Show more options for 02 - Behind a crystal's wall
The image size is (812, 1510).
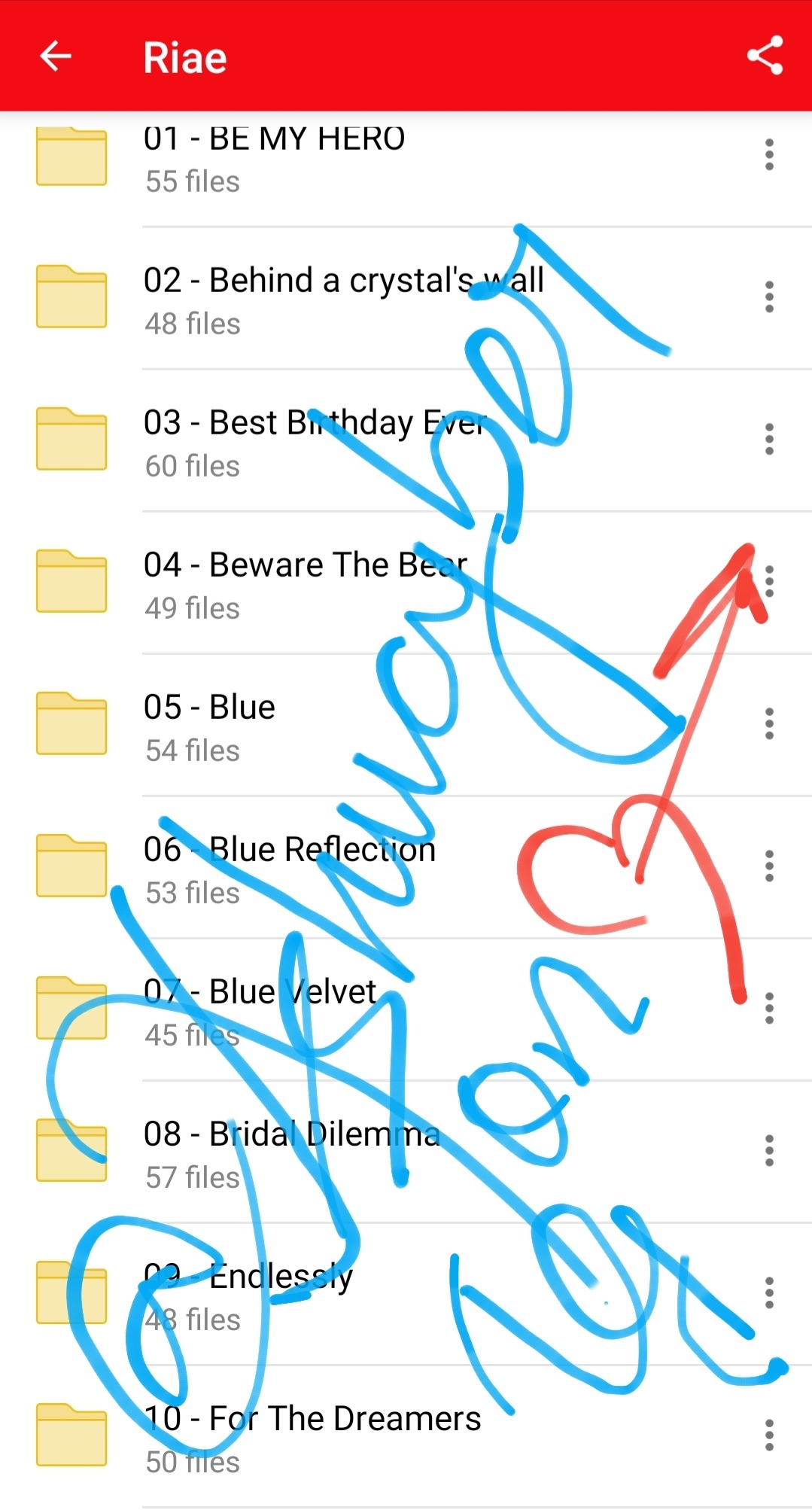768,297
